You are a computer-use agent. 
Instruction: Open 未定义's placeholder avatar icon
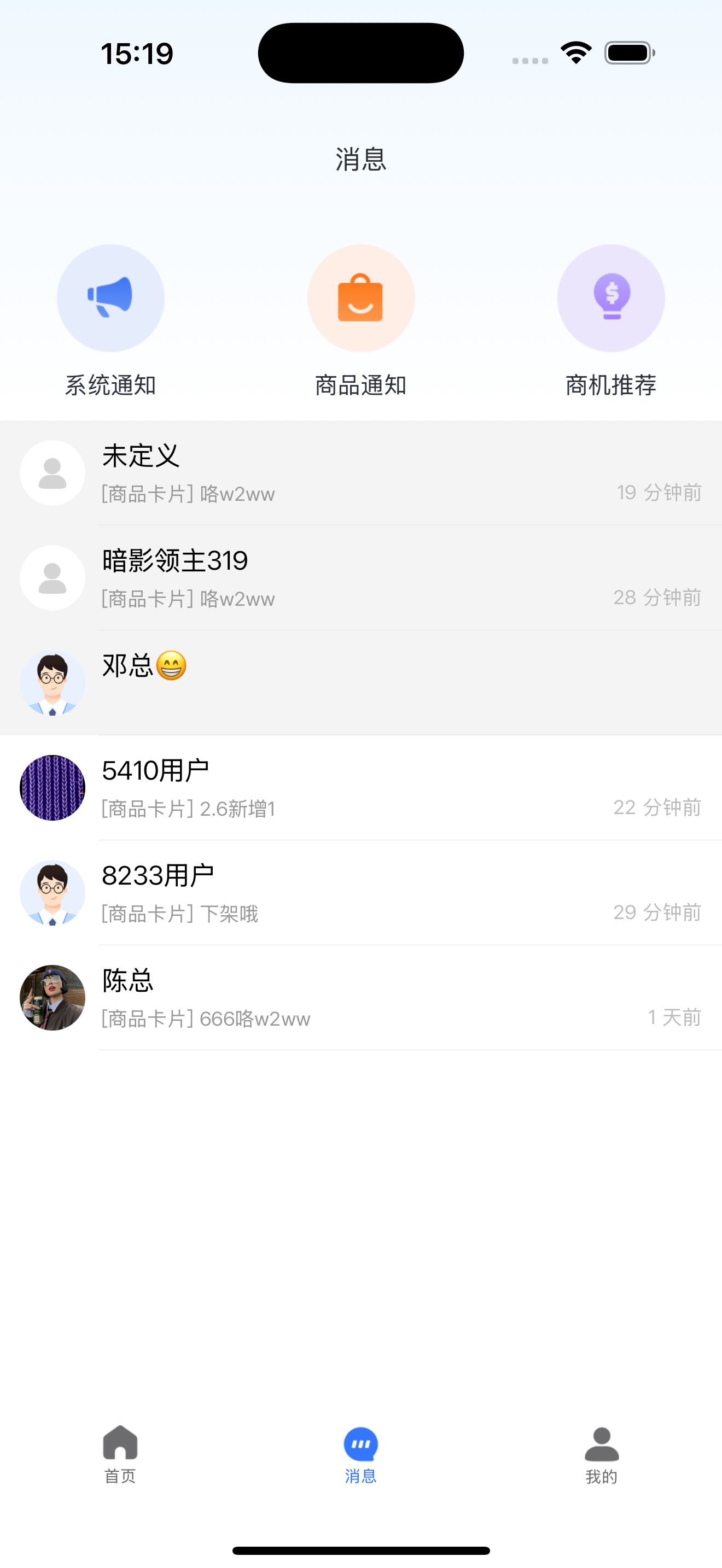53,473
